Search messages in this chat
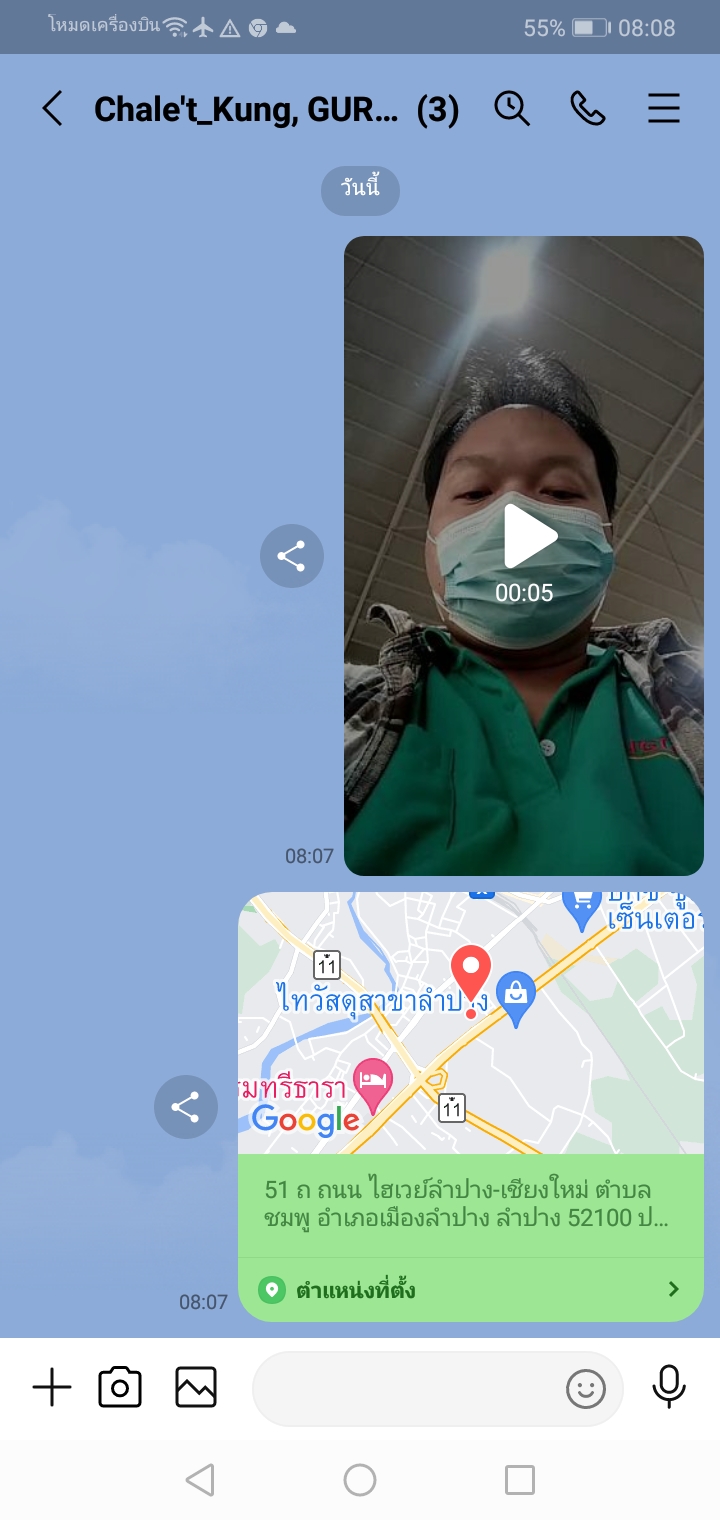The width and height of the screenshot is (720, 1520). [512, 109]
